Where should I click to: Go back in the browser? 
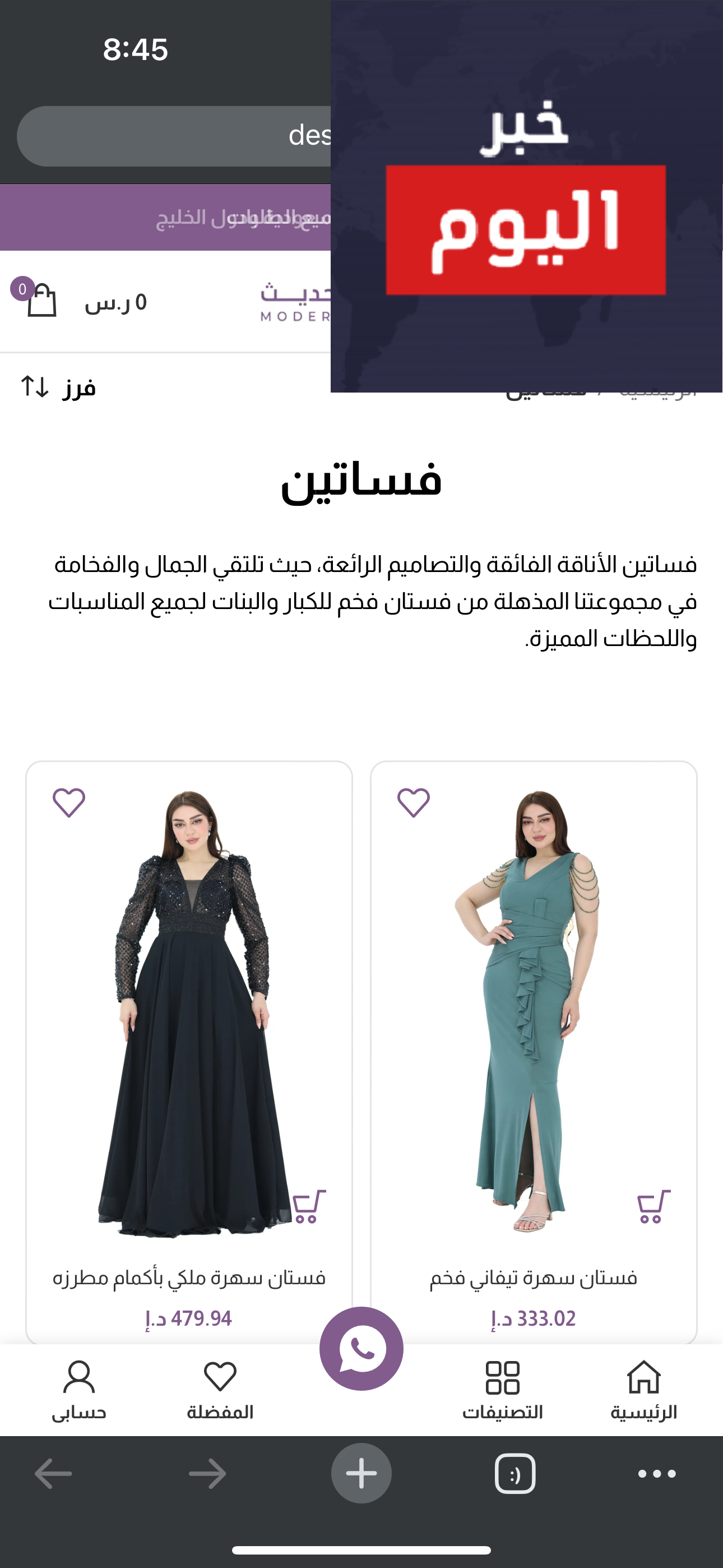(x=54, y=1474)
